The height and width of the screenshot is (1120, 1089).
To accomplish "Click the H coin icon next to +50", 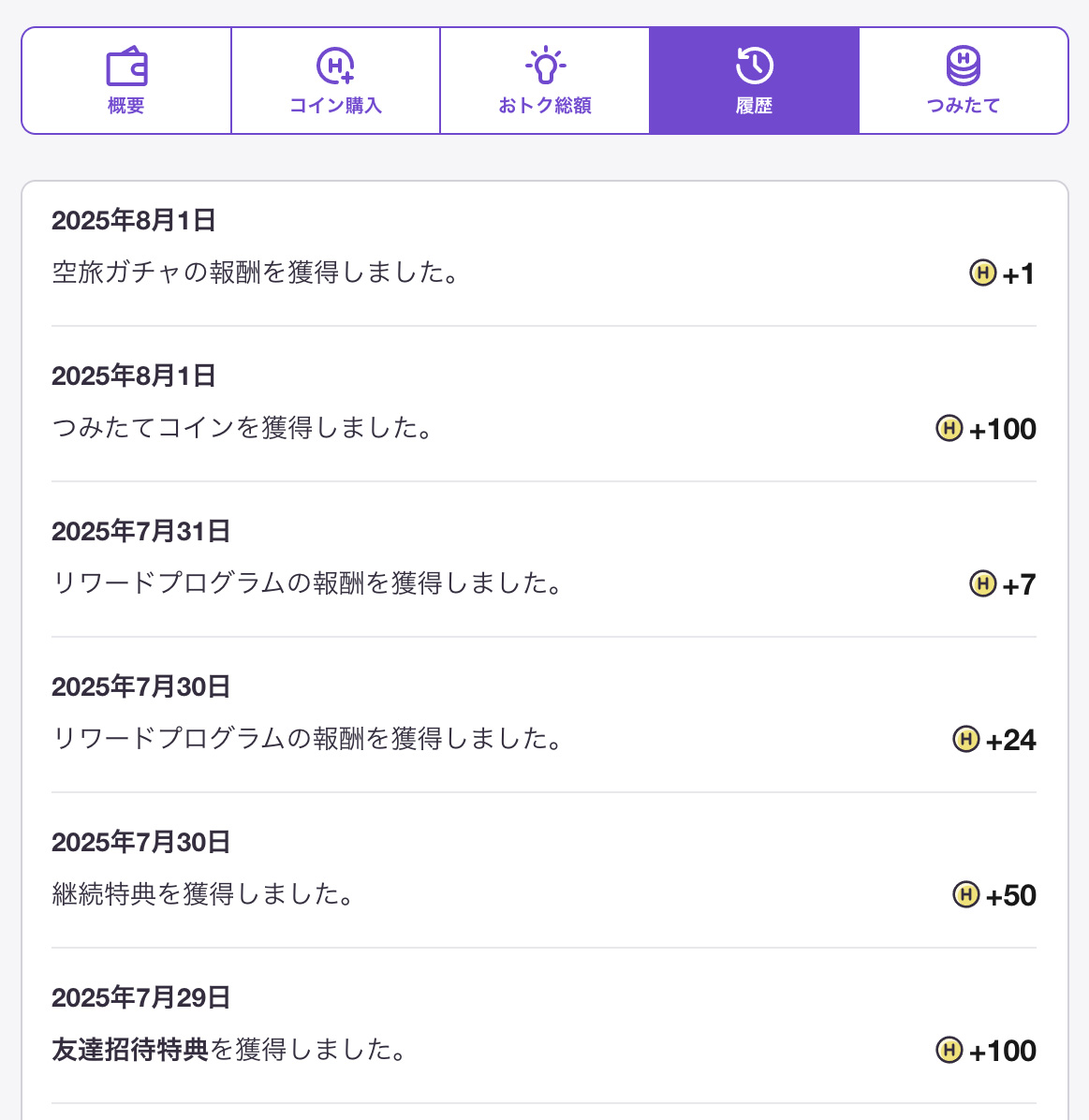I will 965,894.
